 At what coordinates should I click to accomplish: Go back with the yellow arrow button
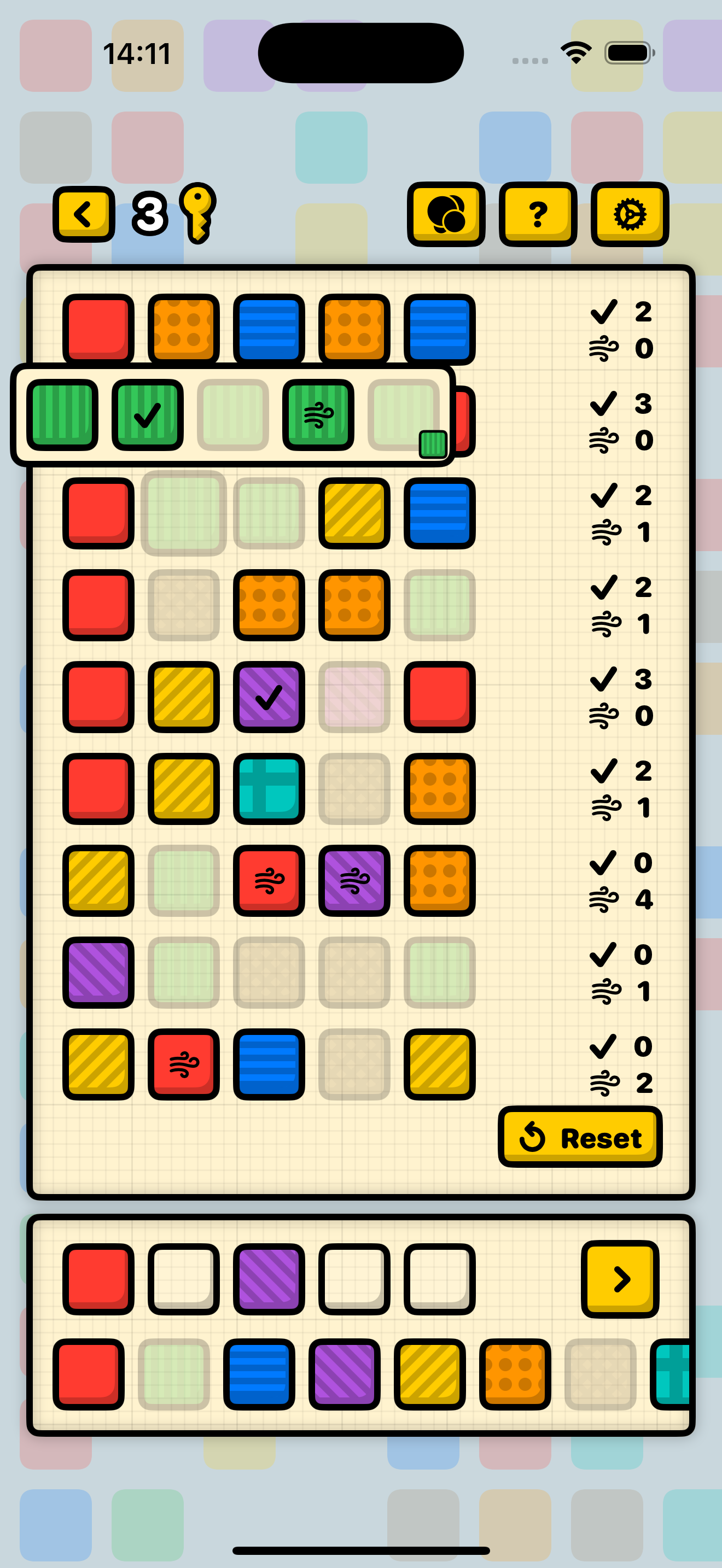coord(83,214)
